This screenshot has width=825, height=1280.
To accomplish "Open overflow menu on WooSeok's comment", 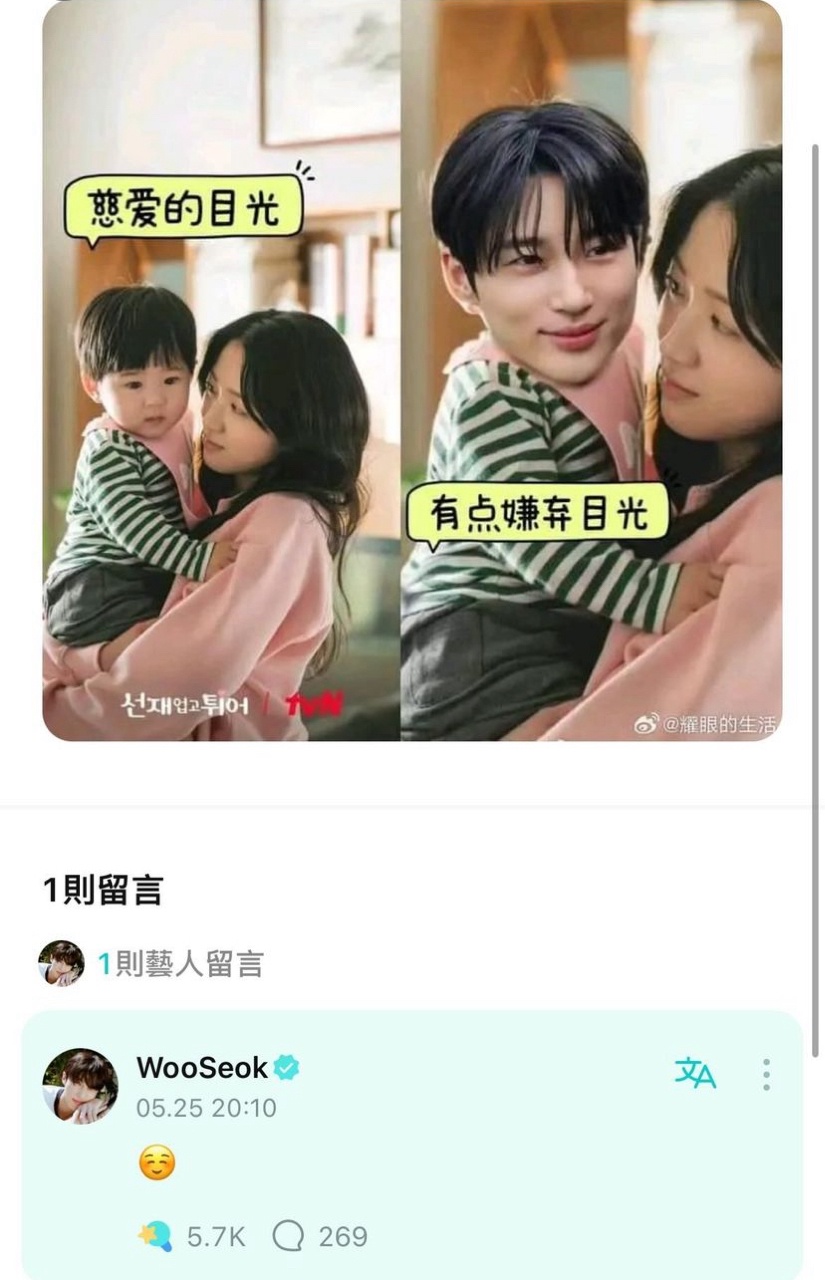I will click(x=766, y=1074).
